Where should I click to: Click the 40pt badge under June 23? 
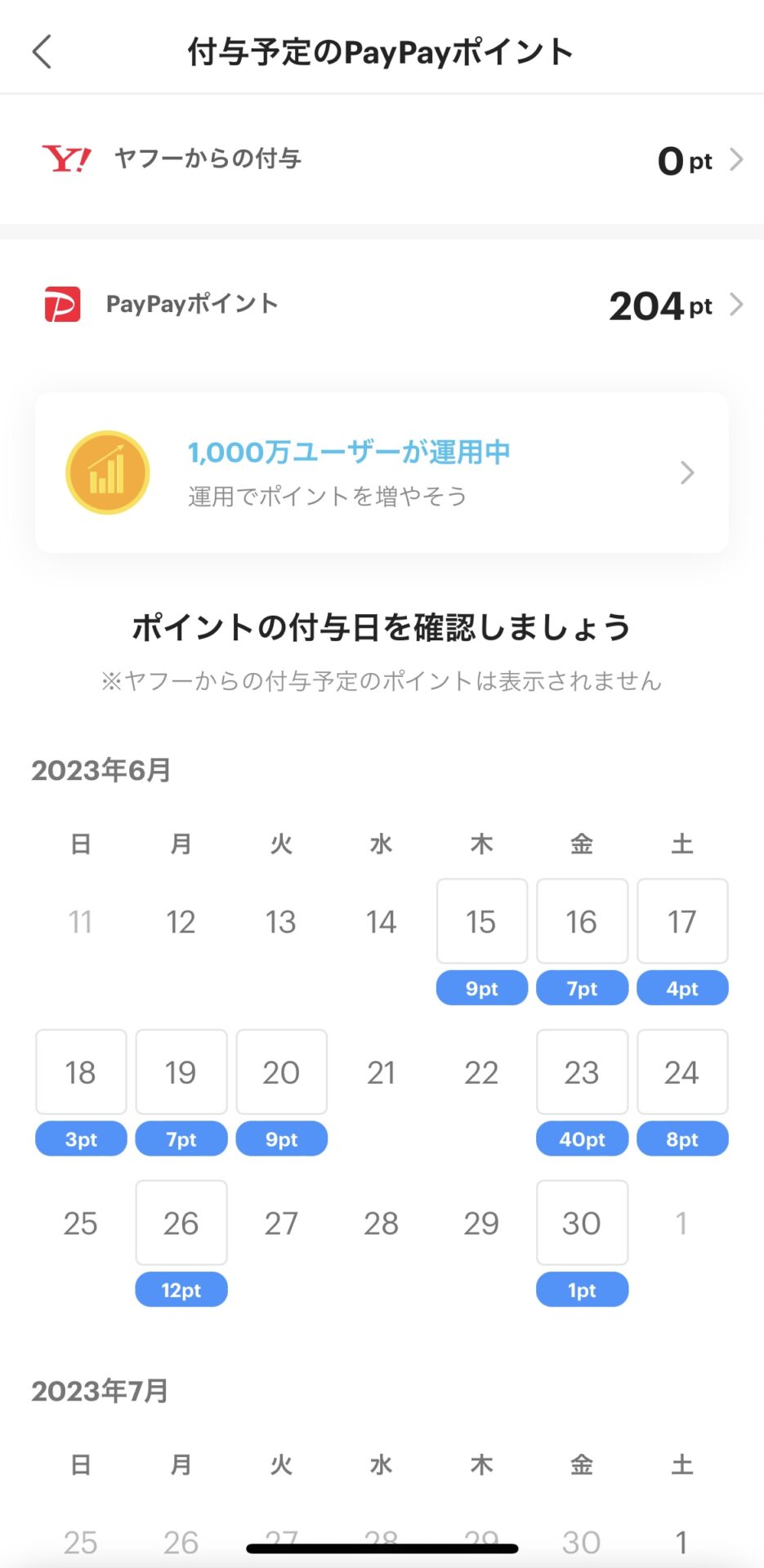click(582, 1138)
